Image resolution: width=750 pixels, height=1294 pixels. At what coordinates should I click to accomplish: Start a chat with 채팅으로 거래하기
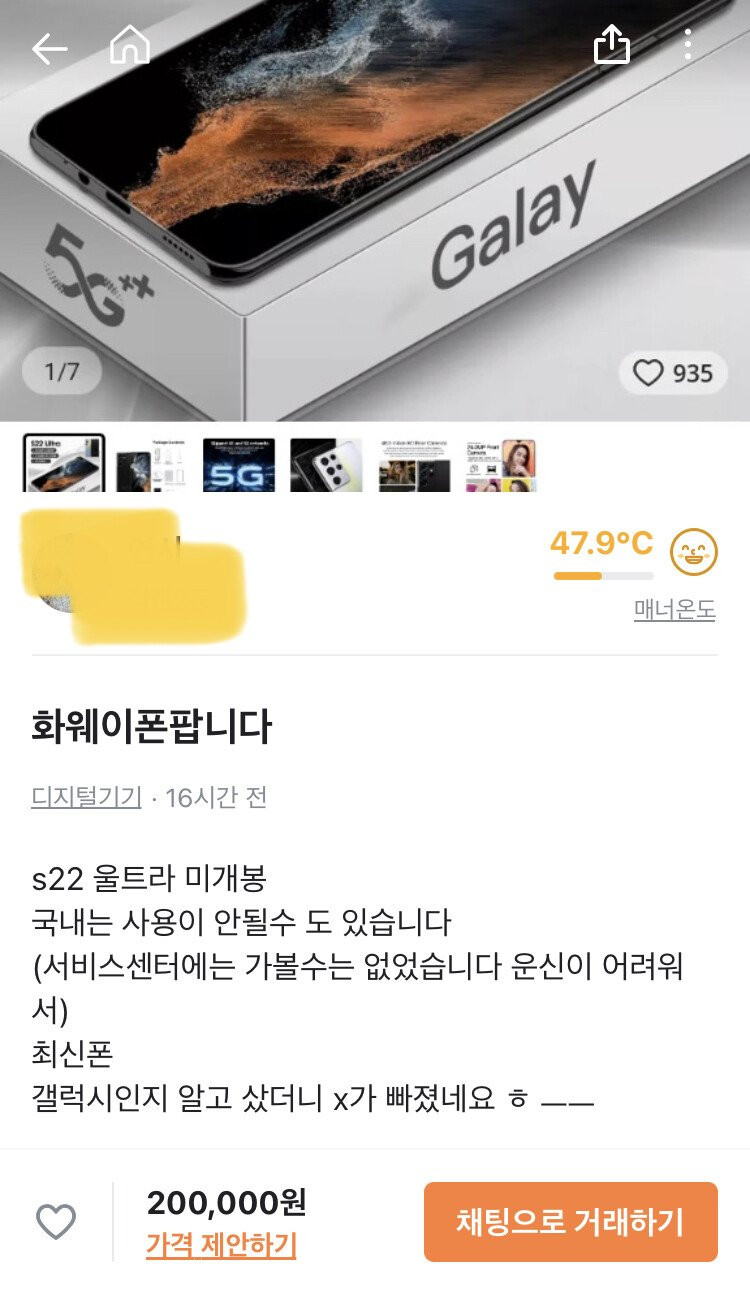[570, 1221]
